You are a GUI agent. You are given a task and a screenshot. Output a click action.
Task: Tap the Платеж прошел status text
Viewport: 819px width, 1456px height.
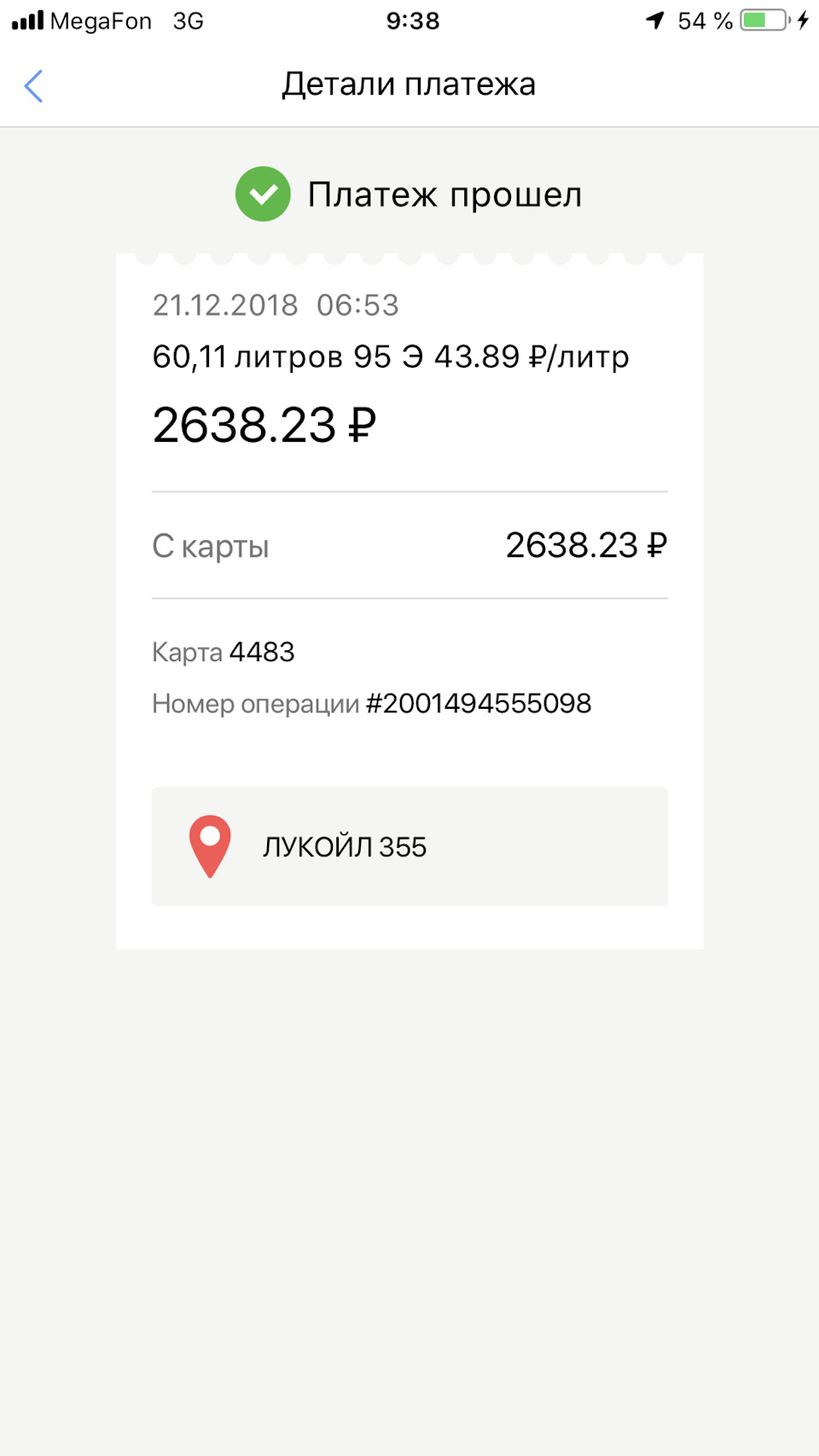click(444, 194)
